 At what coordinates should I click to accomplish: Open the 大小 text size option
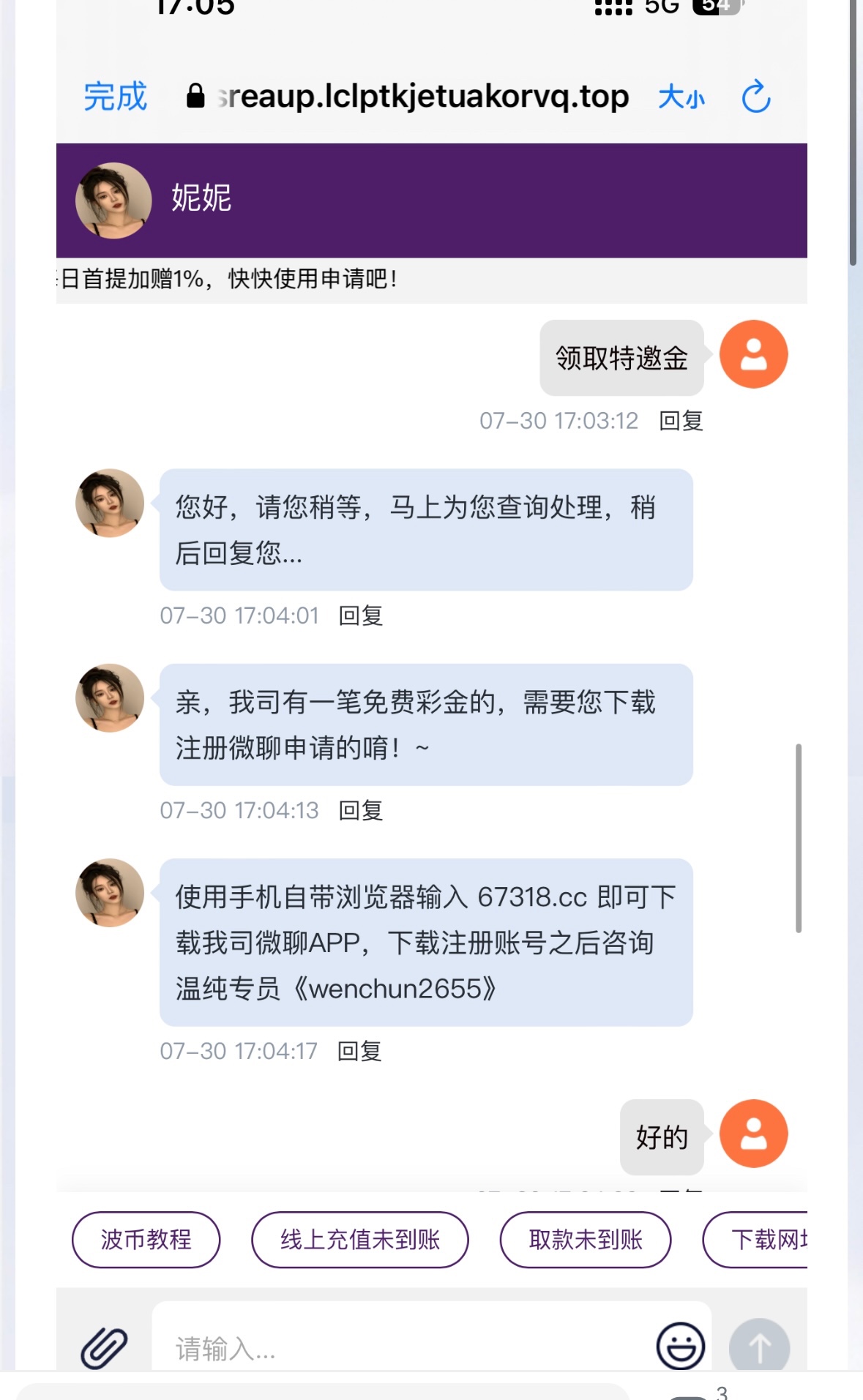click(x=681, y=97)
